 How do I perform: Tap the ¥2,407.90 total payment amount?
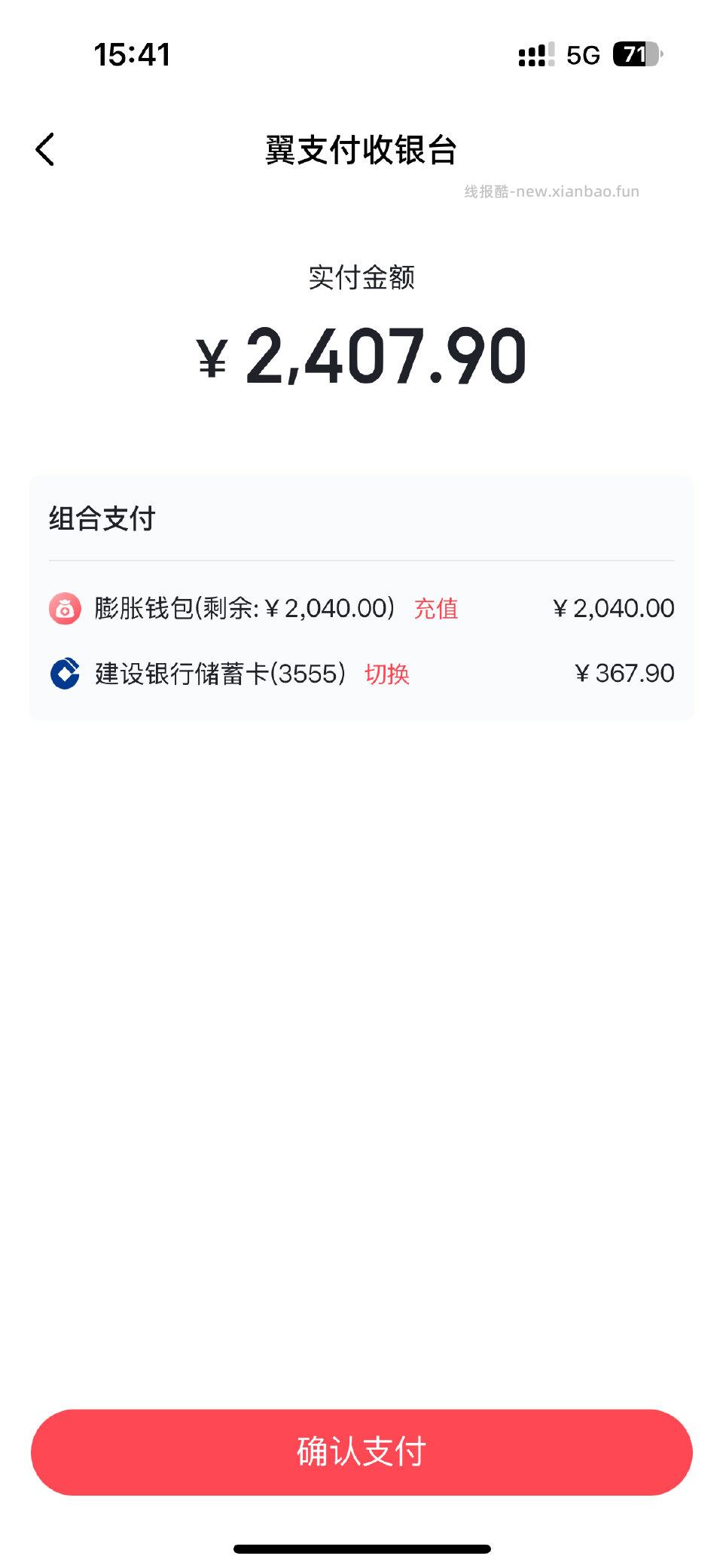361,355
